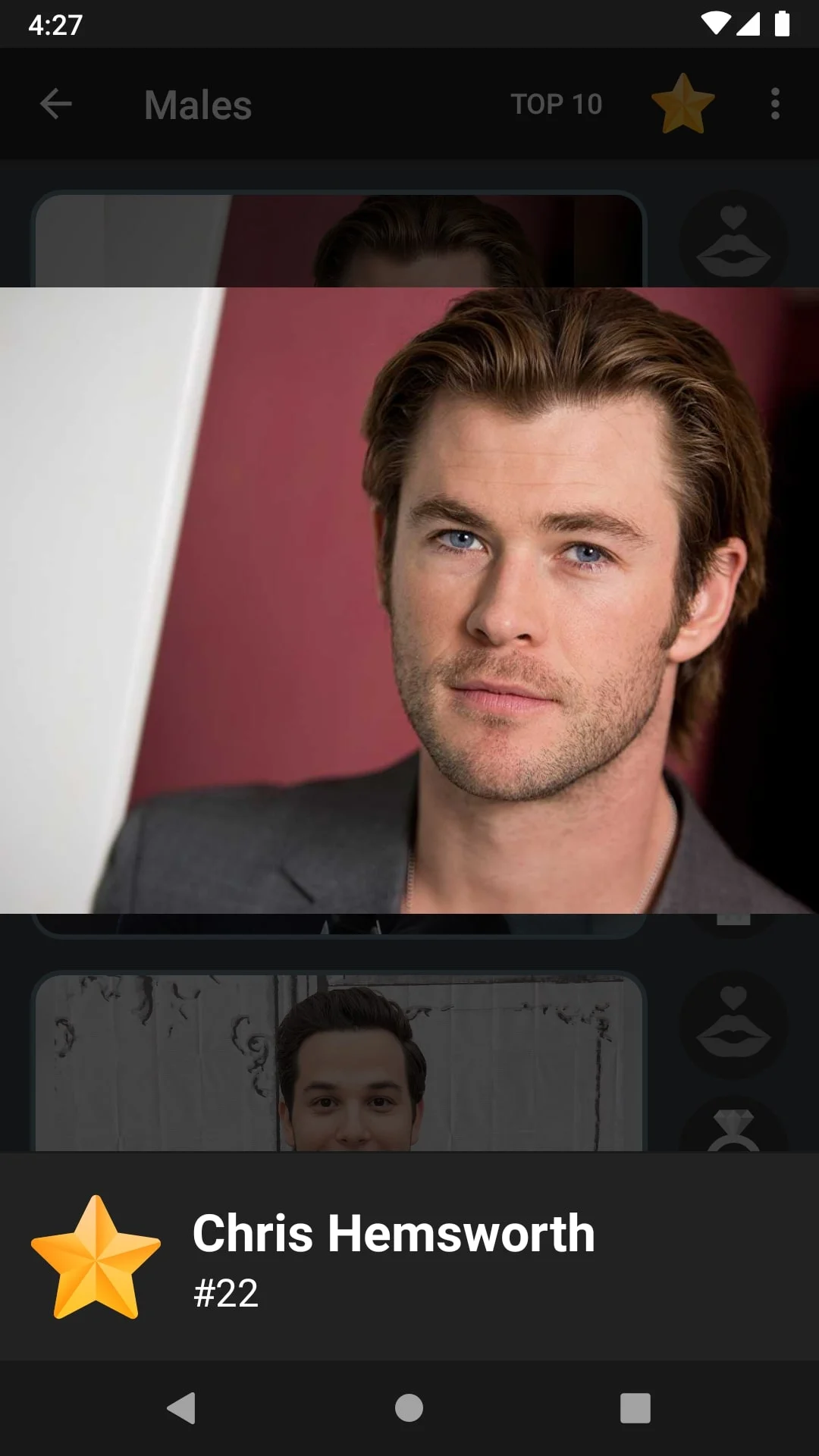Tap the system back button

click(181, 1408)
